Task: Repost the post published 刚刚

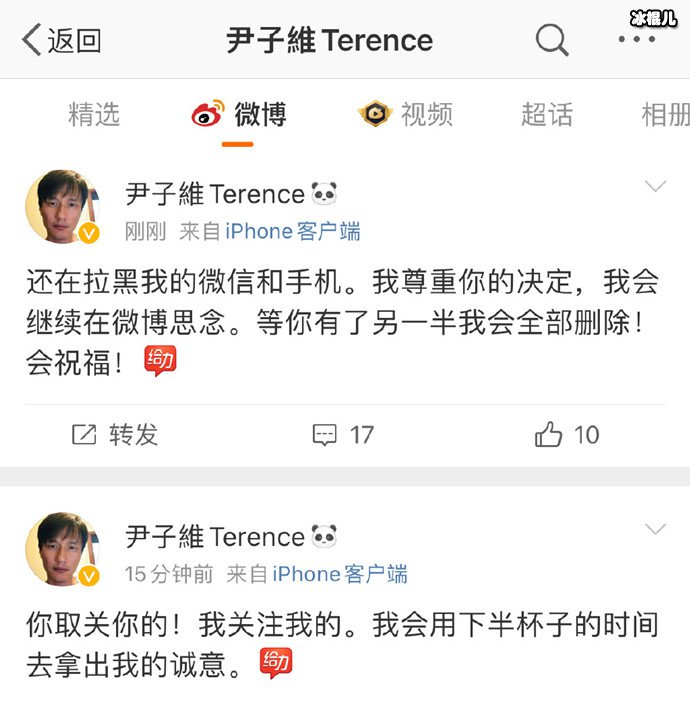Action: [x=115, y=434]
